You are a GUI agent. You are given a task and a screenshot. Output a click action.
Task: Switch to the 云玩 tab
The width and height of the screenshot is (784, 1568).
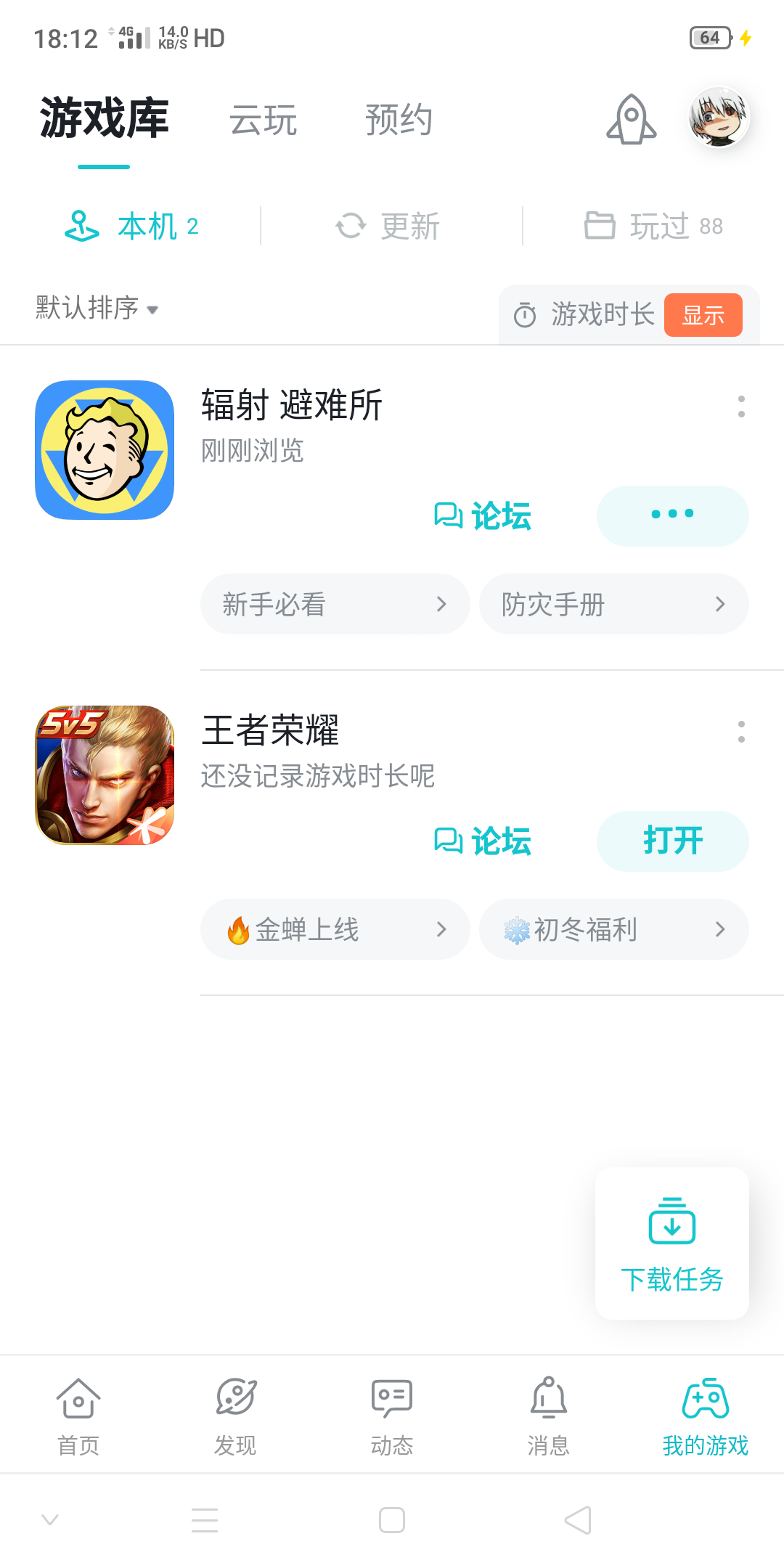(x=263, y=118)
